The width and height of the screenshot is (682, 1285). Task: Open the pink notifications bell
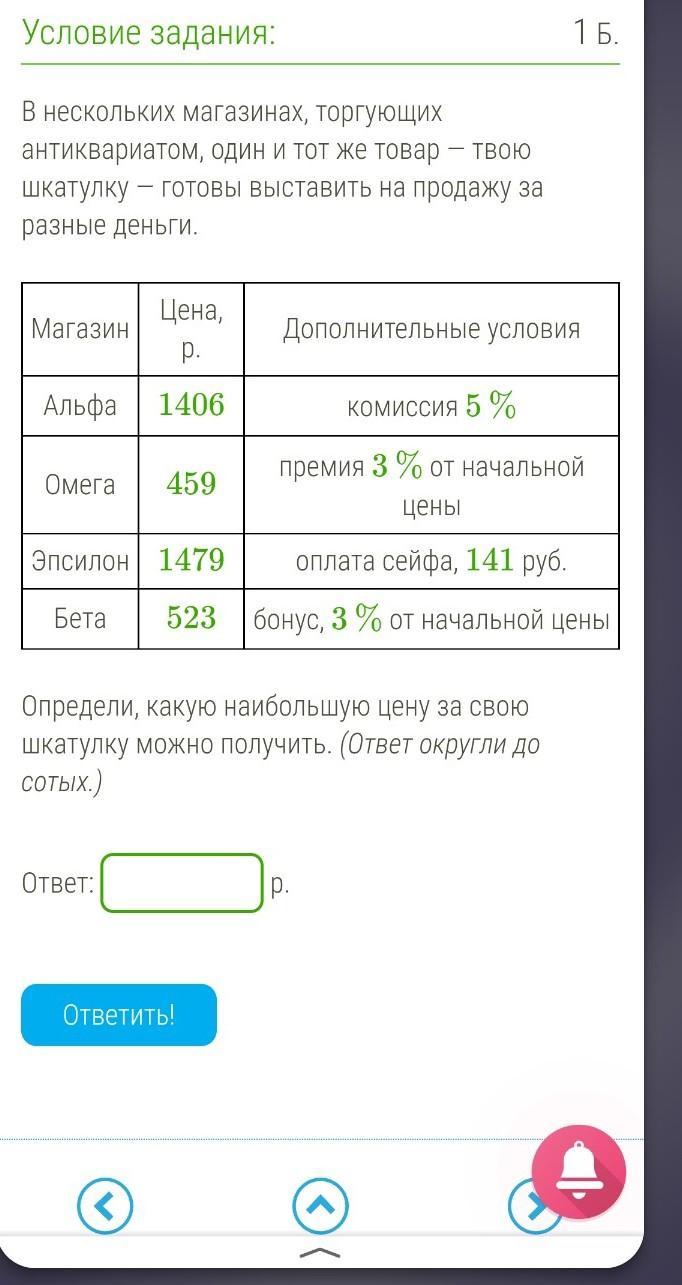coord(579,1172)
